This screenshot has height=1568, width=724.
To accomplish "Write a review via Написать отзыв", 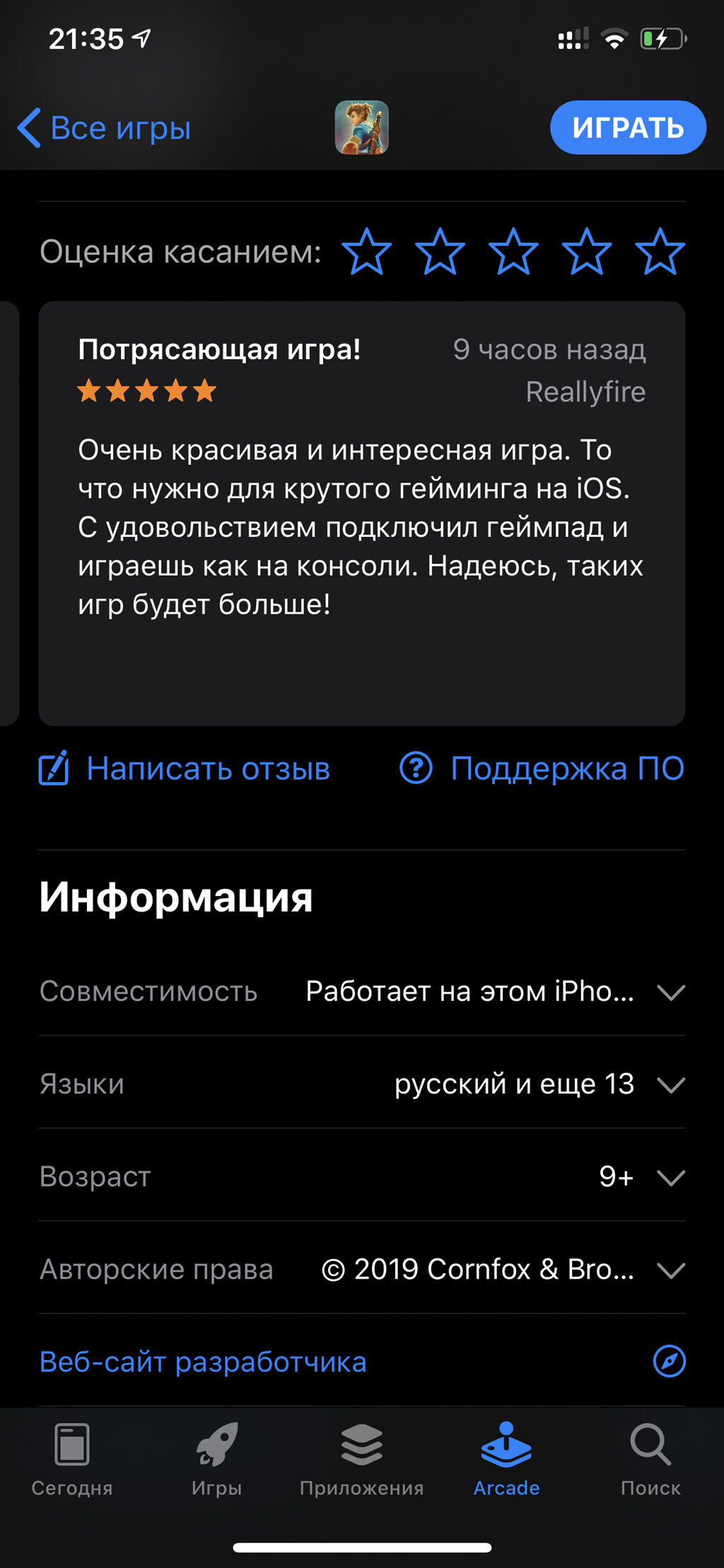I will point(184,768).
